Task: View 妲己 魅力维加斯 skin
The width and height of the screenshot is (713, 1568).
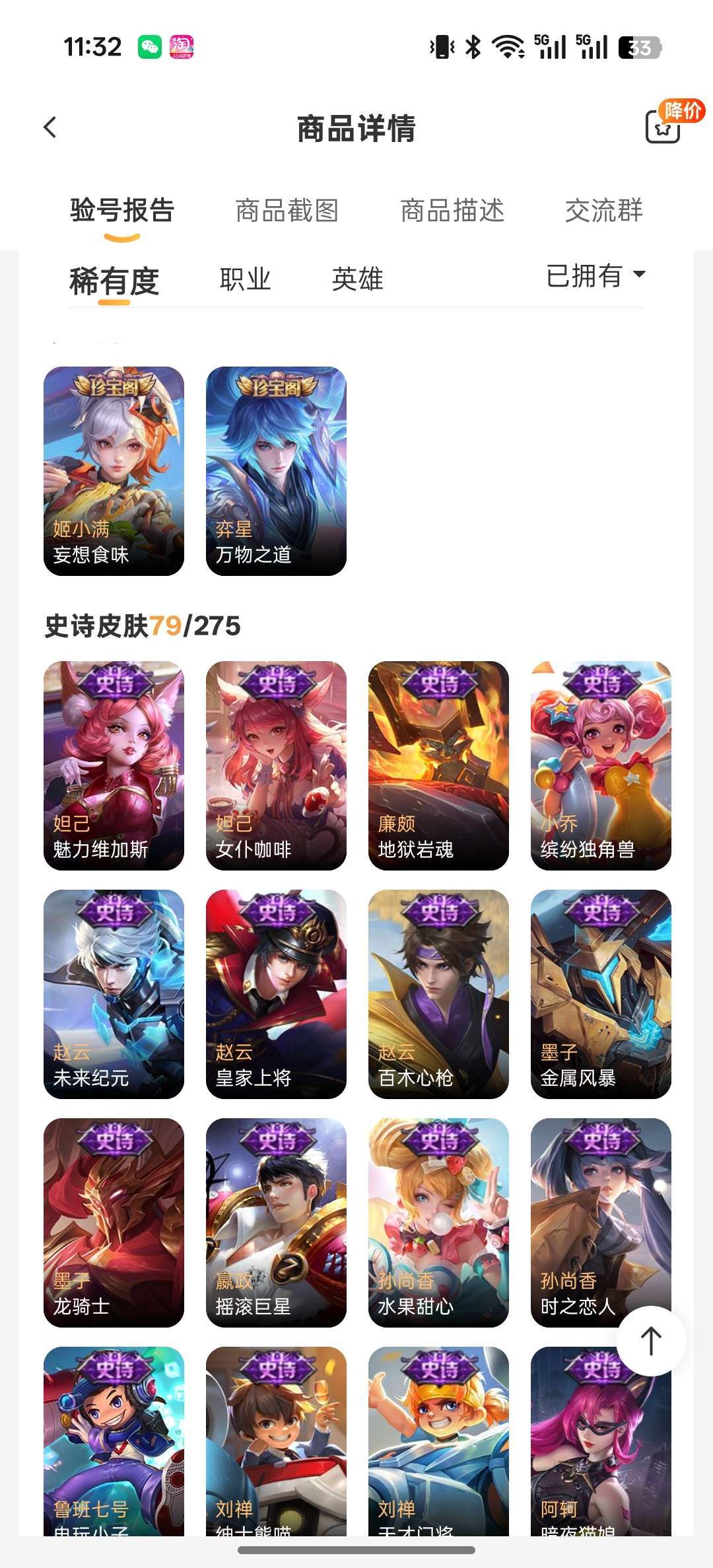Action: pyautogui.click(x=114, y=766)
